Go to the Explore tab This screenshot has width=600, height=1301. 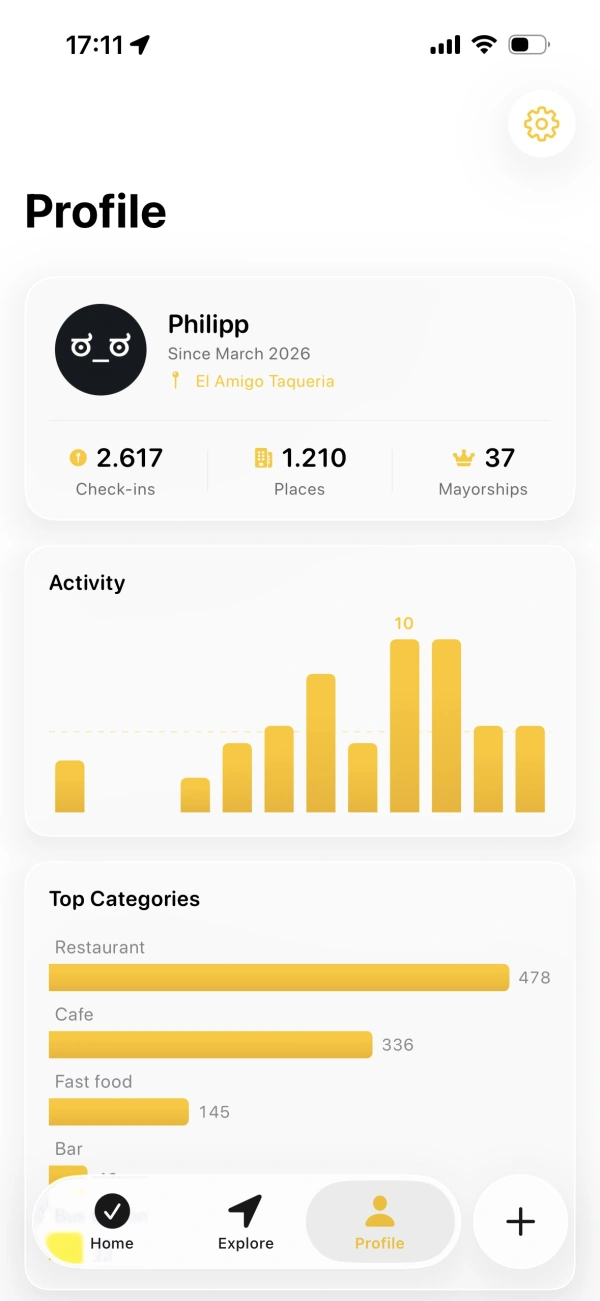(x=245, y=1222)
